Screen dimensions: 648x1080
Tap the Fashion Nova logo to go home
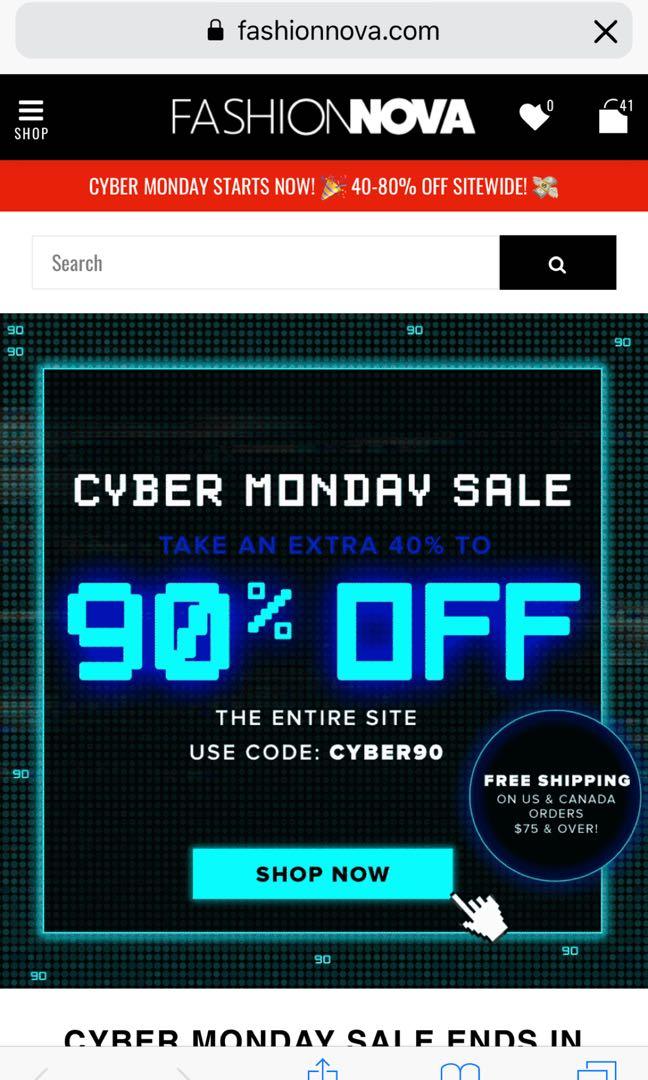(323, 117)
